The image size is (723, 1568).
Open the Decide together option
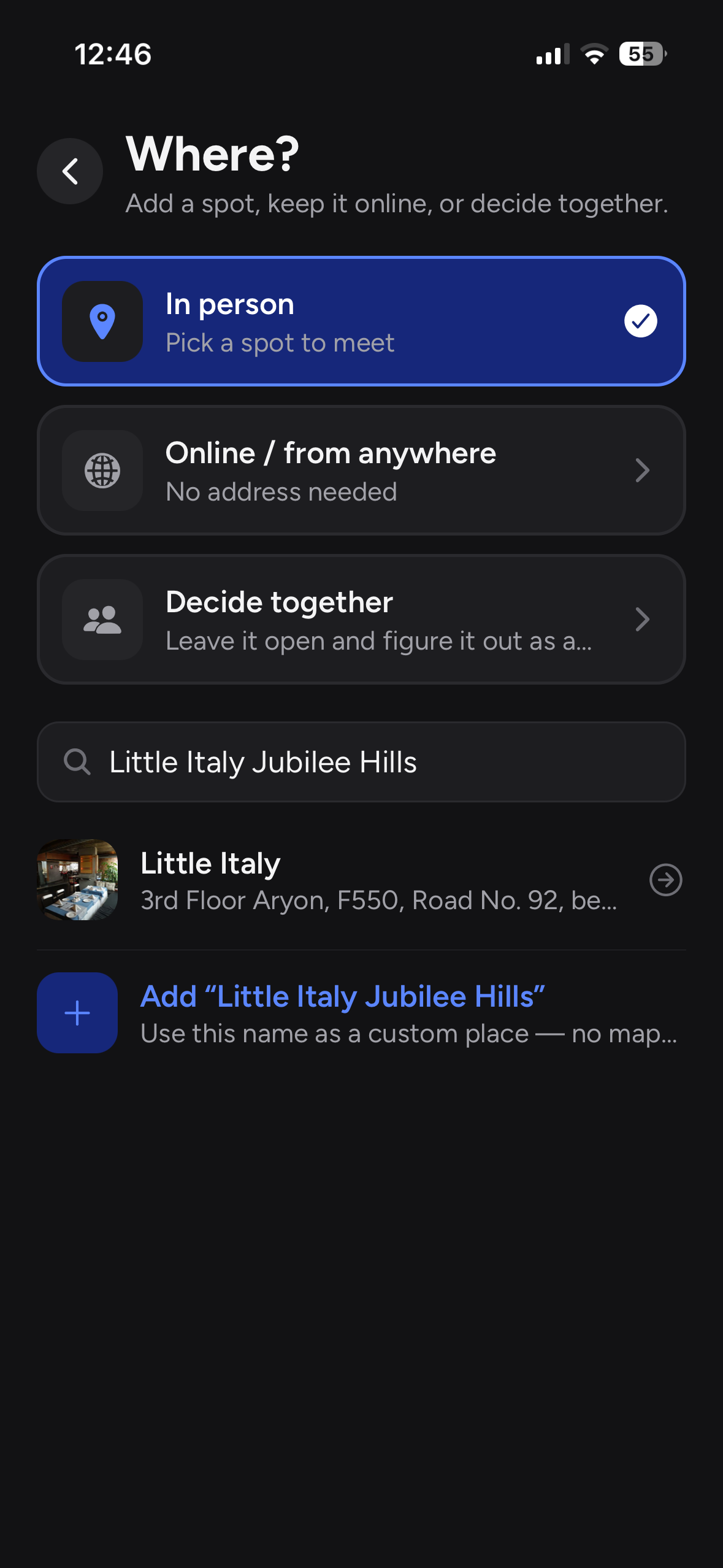(x=361, y=620)
